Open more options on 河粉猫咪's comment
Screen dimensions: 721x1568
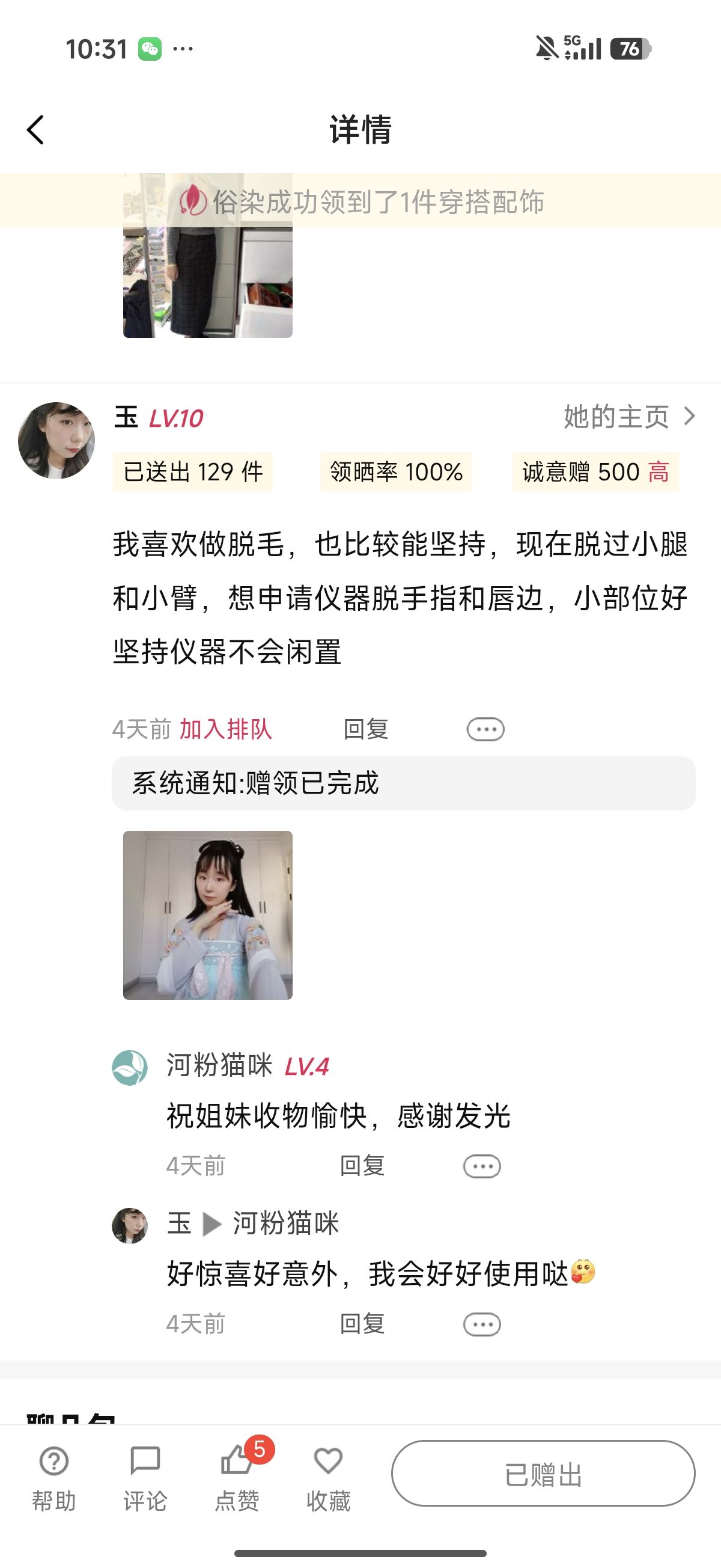[481, 1166]
